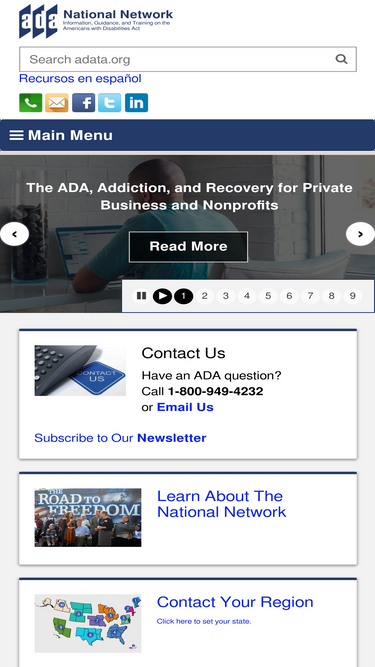Screen dimensions: 375x667
Task: Open Learn About The National Network
Action: [x=222, y=504]
